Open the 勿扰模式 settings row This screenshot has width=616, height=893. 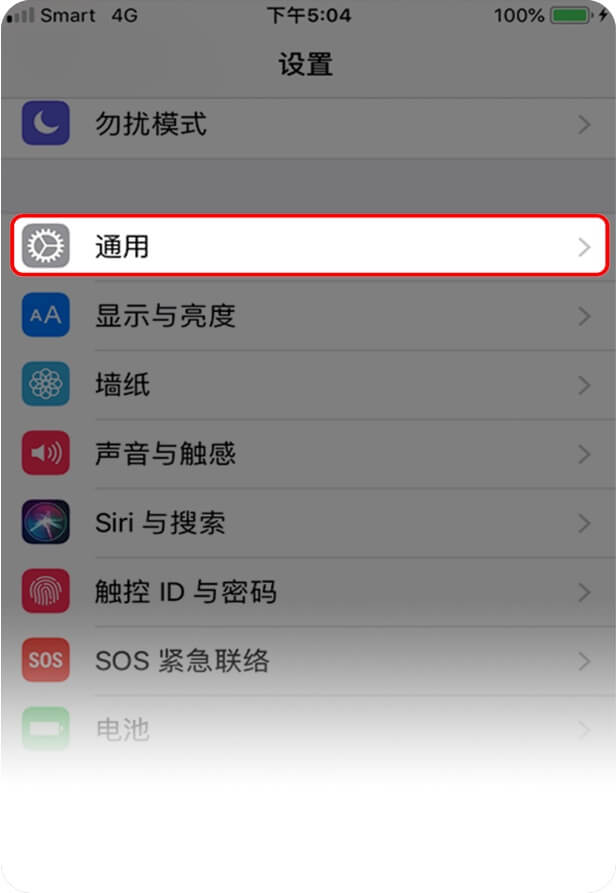coord(300,125)
